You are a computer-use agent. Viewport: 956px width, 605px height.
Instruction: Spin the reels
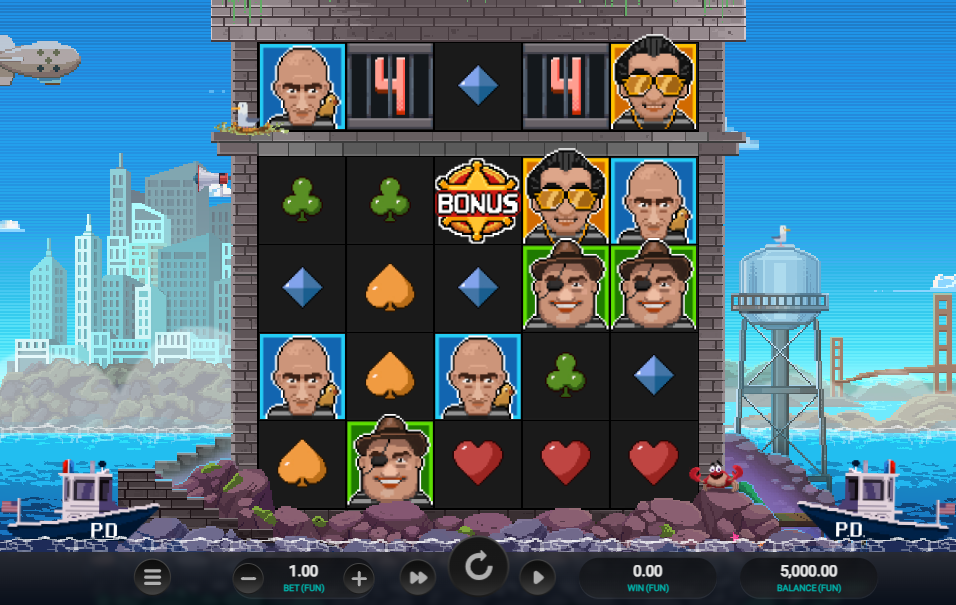478,568
